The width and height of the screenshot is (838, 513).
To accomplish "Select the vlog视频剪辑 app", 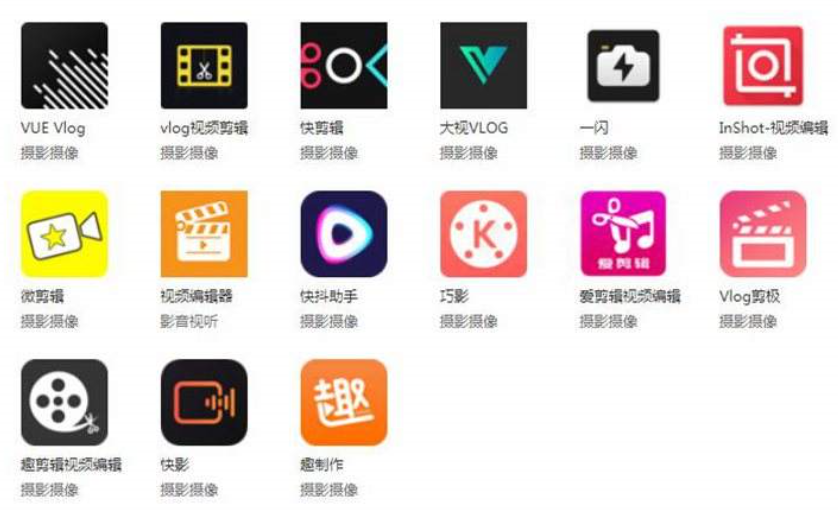I will [x=204, y=66].
